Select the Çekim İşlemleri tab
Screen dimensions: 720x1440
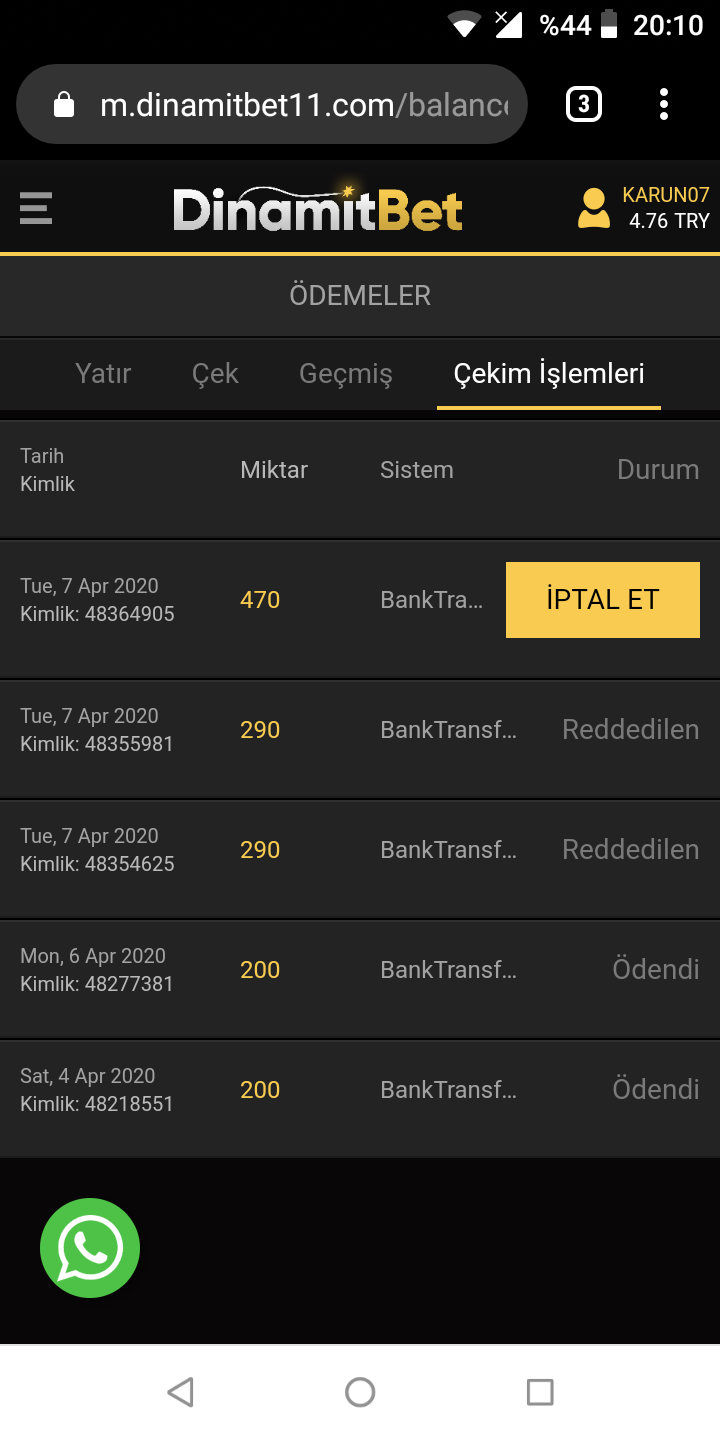pos(549,373)
